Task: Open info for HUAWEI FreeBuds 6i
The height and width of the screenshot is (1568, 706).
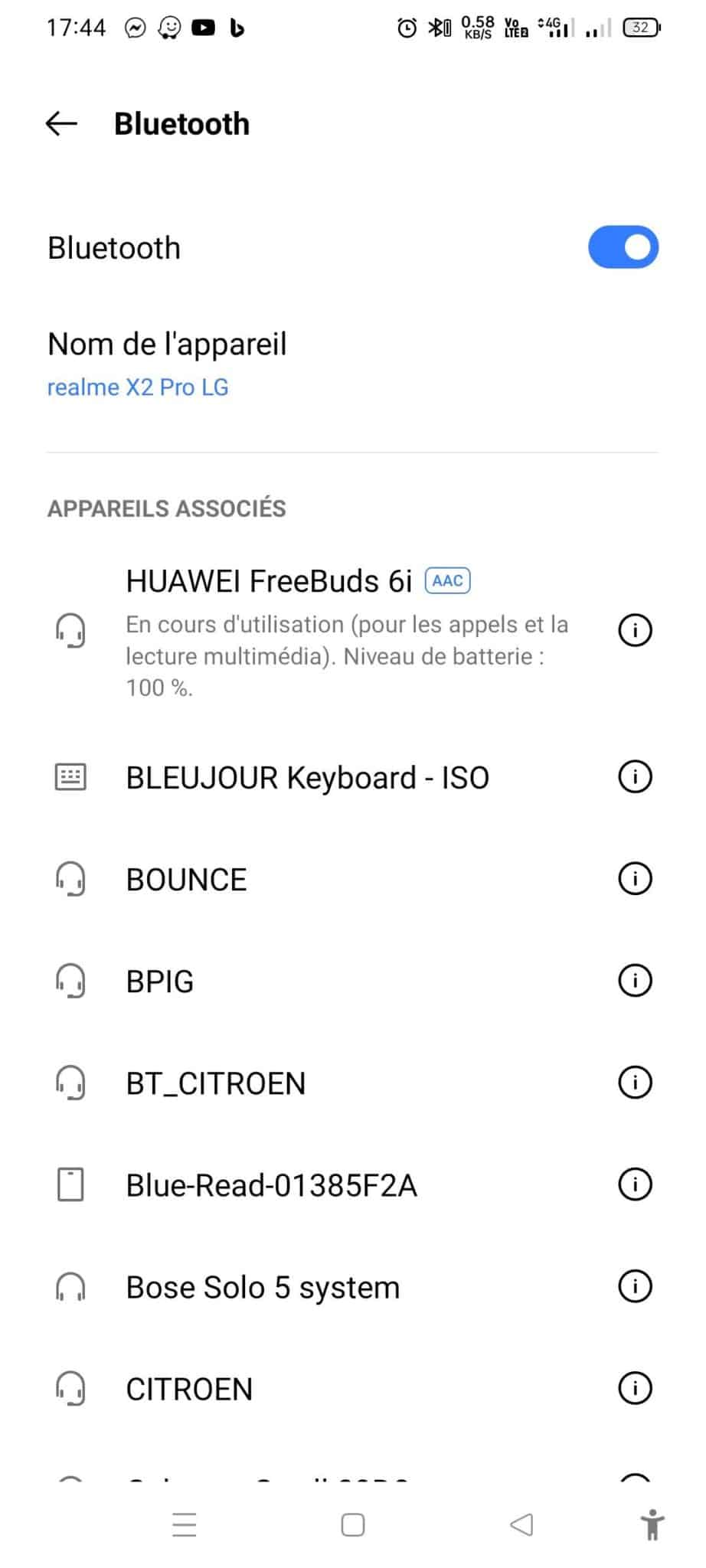Action: click(635, 630)
